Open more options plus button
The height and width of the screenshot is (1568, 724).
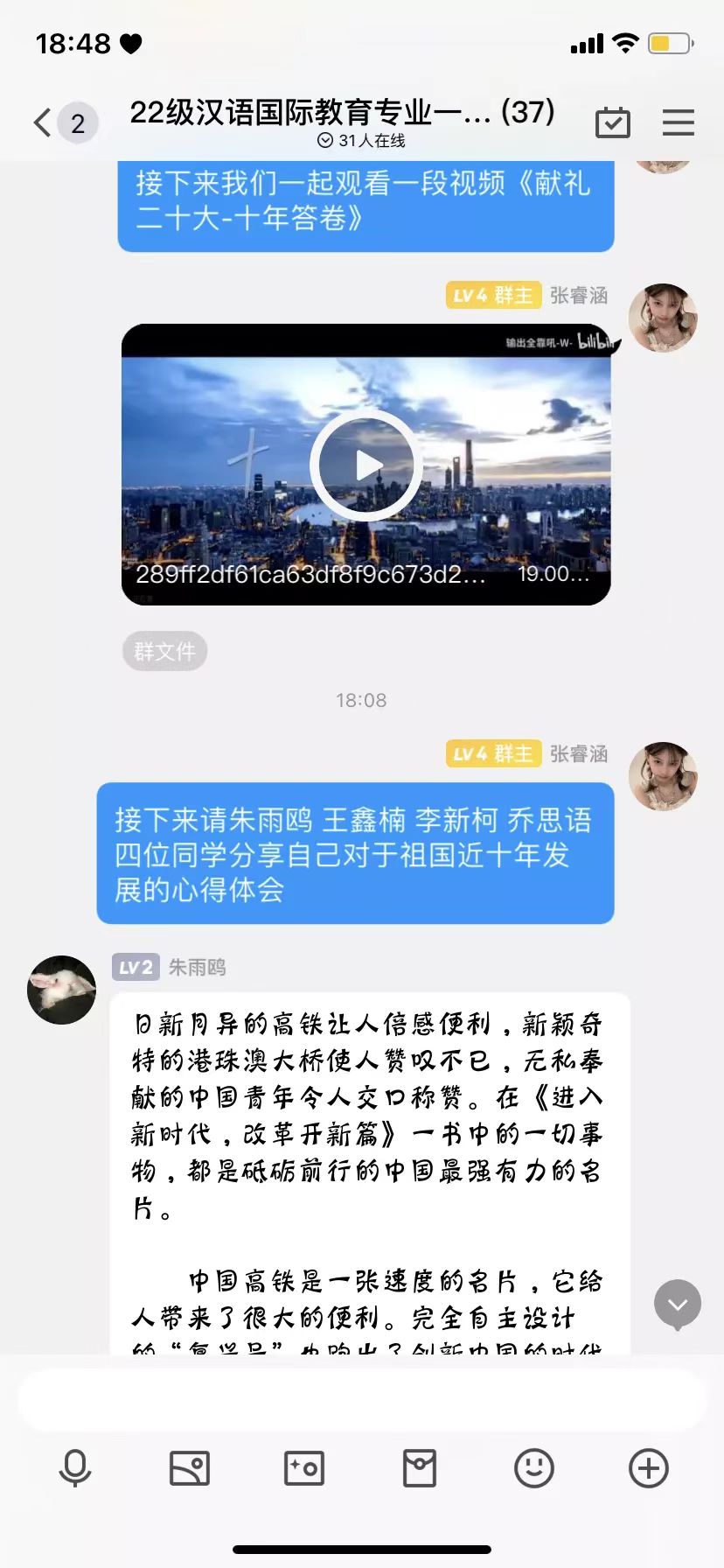649,1468
